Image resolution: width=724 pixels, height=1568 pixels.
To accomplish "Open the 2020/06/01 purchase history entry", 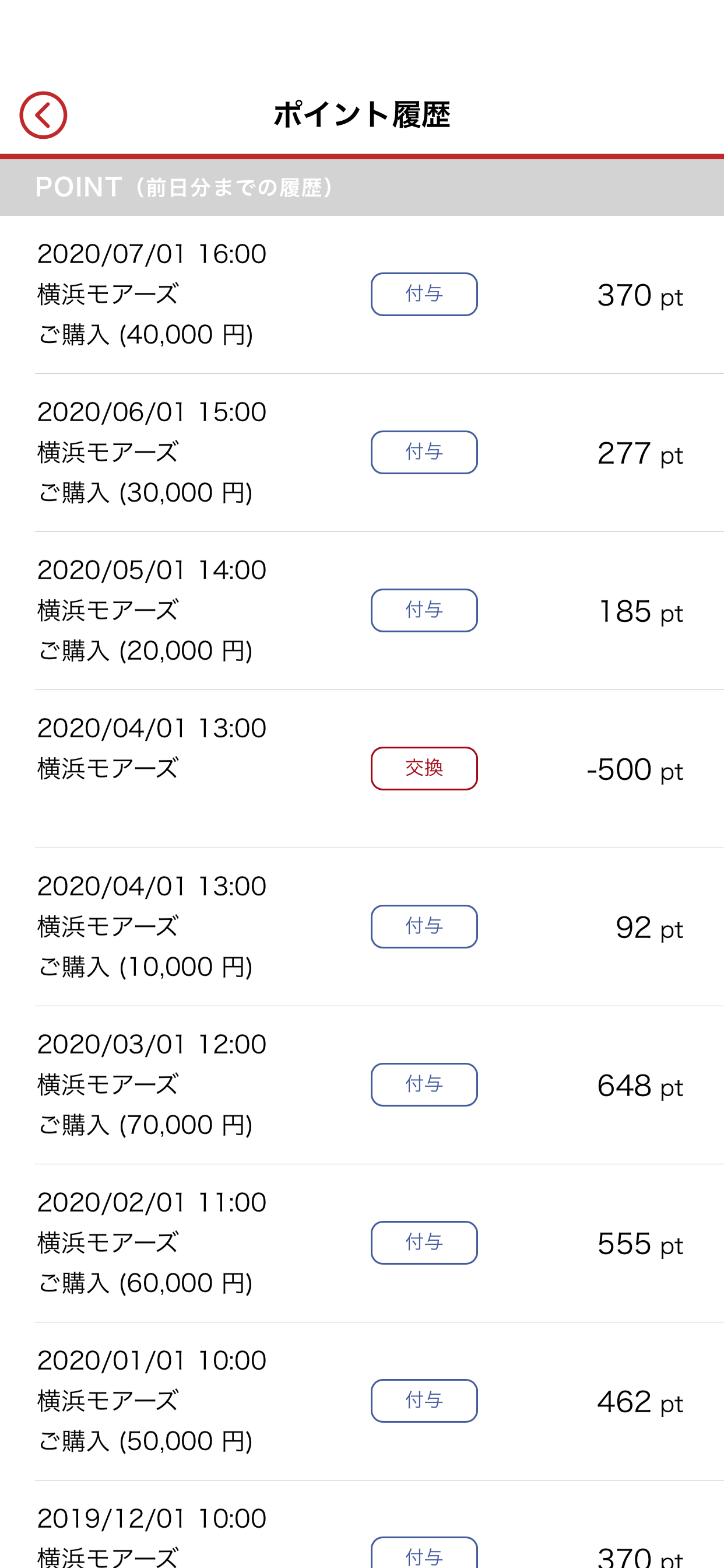I will [182, 452].
